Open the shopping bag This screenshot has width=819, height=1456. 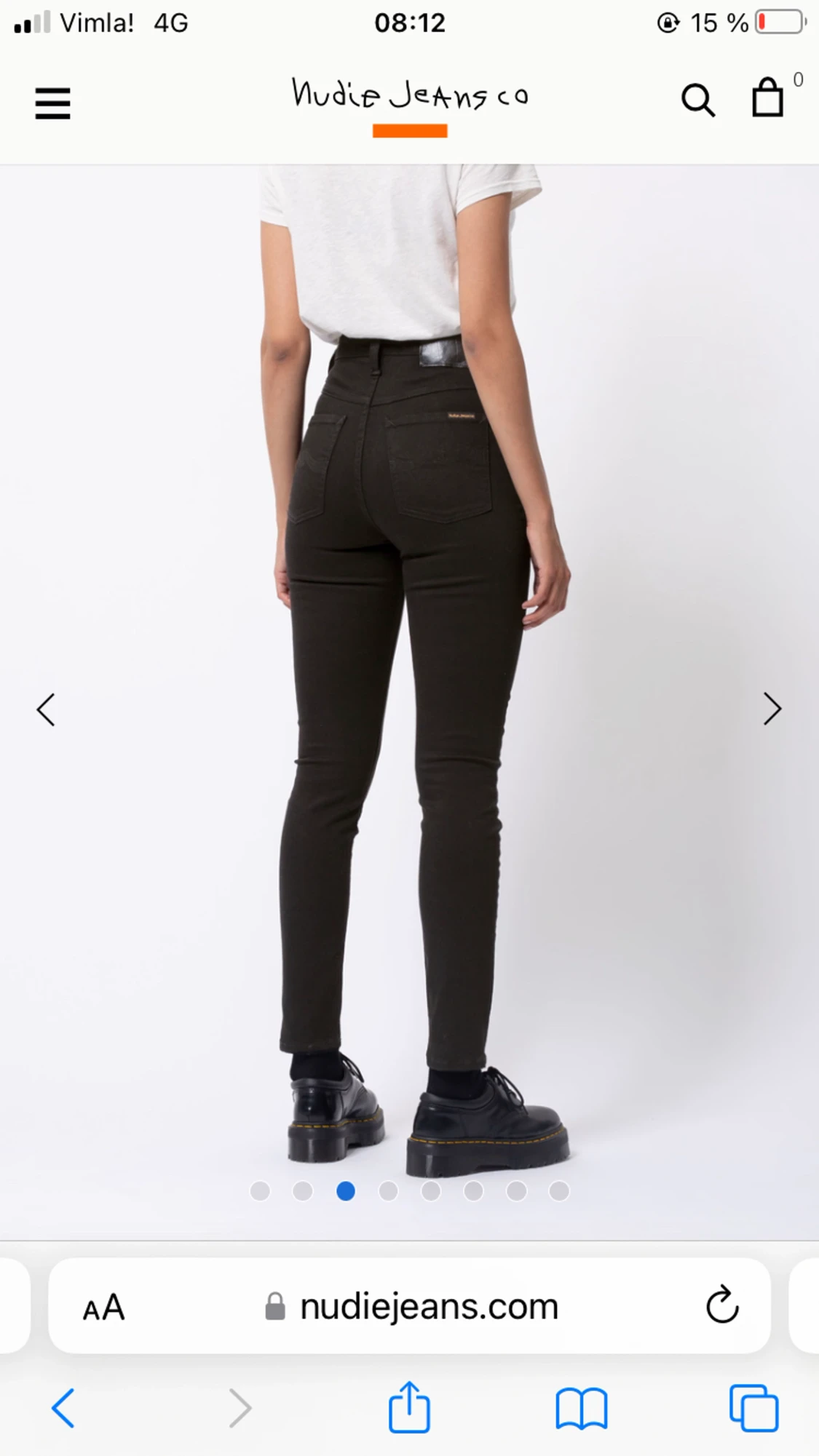(767, 98)
